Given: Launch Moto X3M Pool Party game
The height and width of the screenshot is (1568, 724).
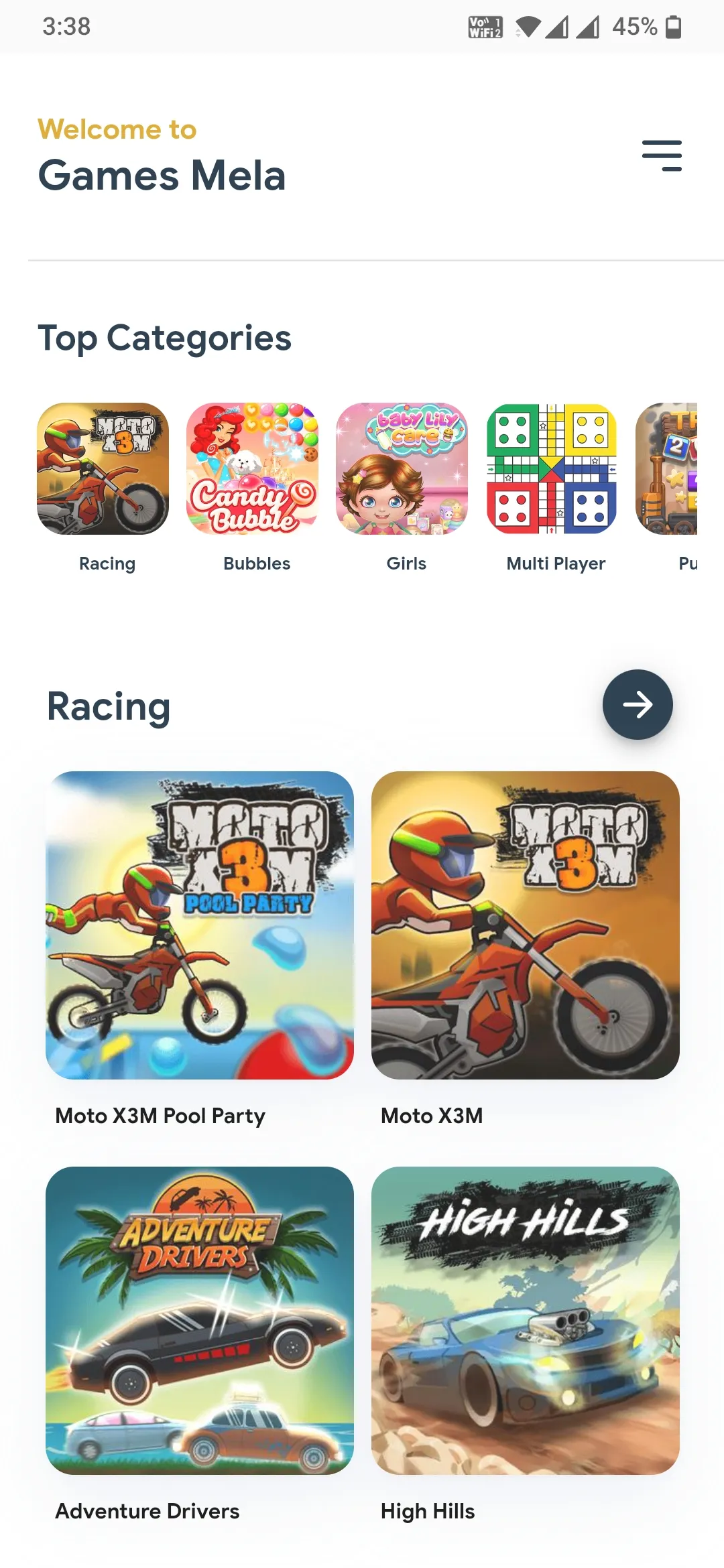Looking at the screenshot, I should click(x=199, y=925).
